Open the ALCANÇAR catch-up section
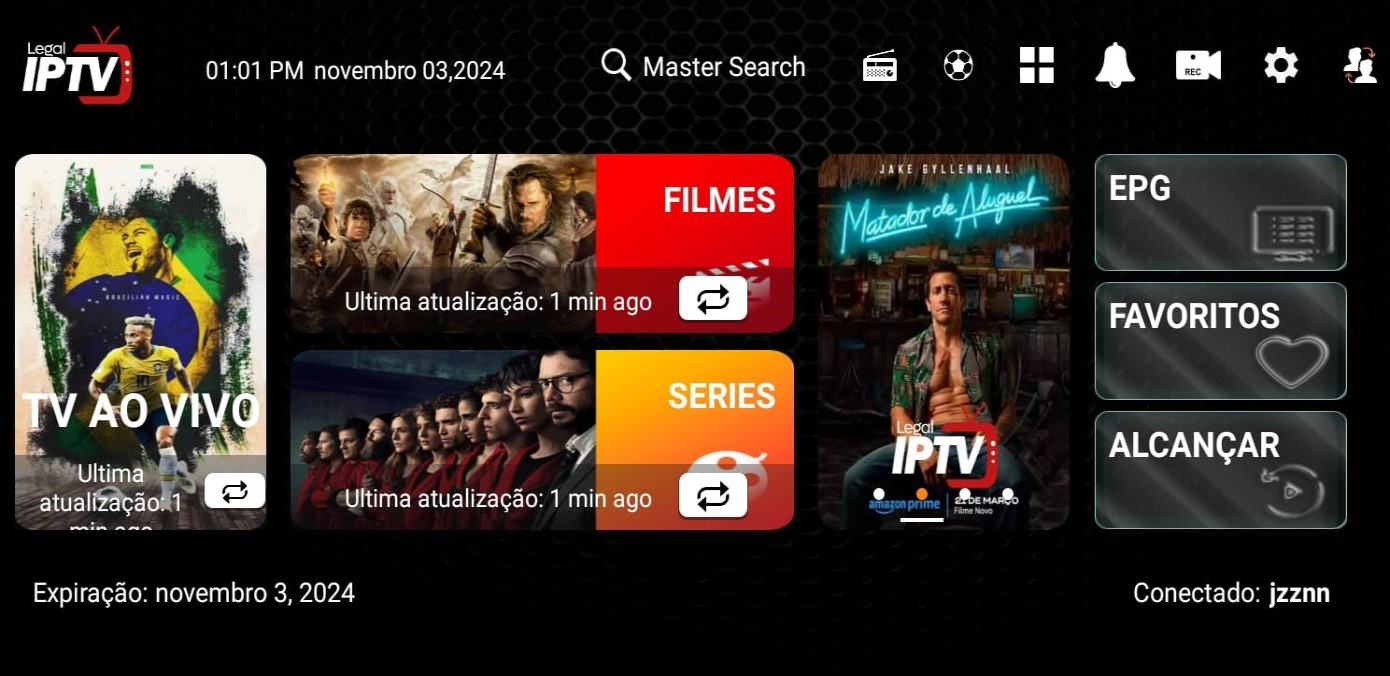Screen dimensions: 1390x676 coord(1220,470)
